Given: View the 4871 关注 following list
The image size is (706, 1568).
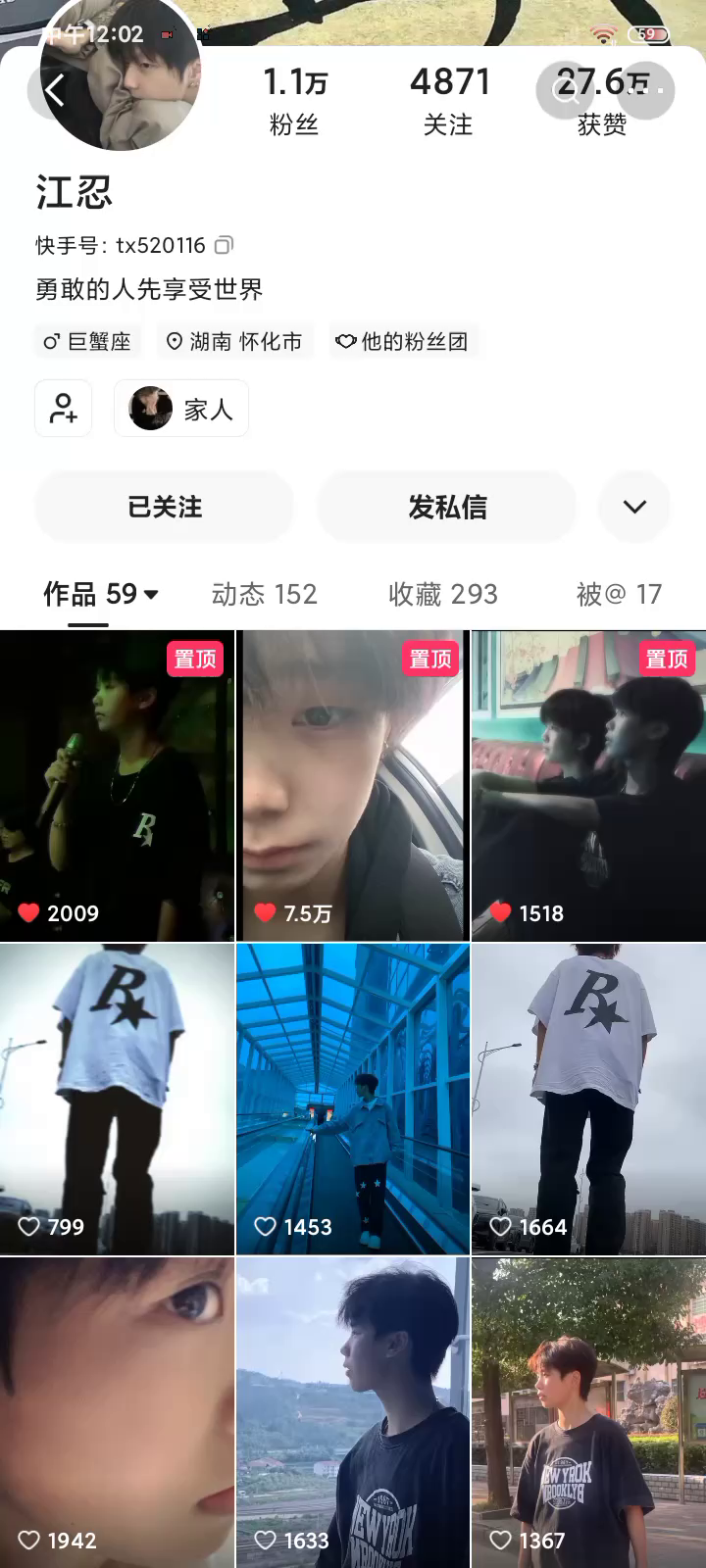Looking at the screenshot, I should pyautogui.click(x=449, y=101).
